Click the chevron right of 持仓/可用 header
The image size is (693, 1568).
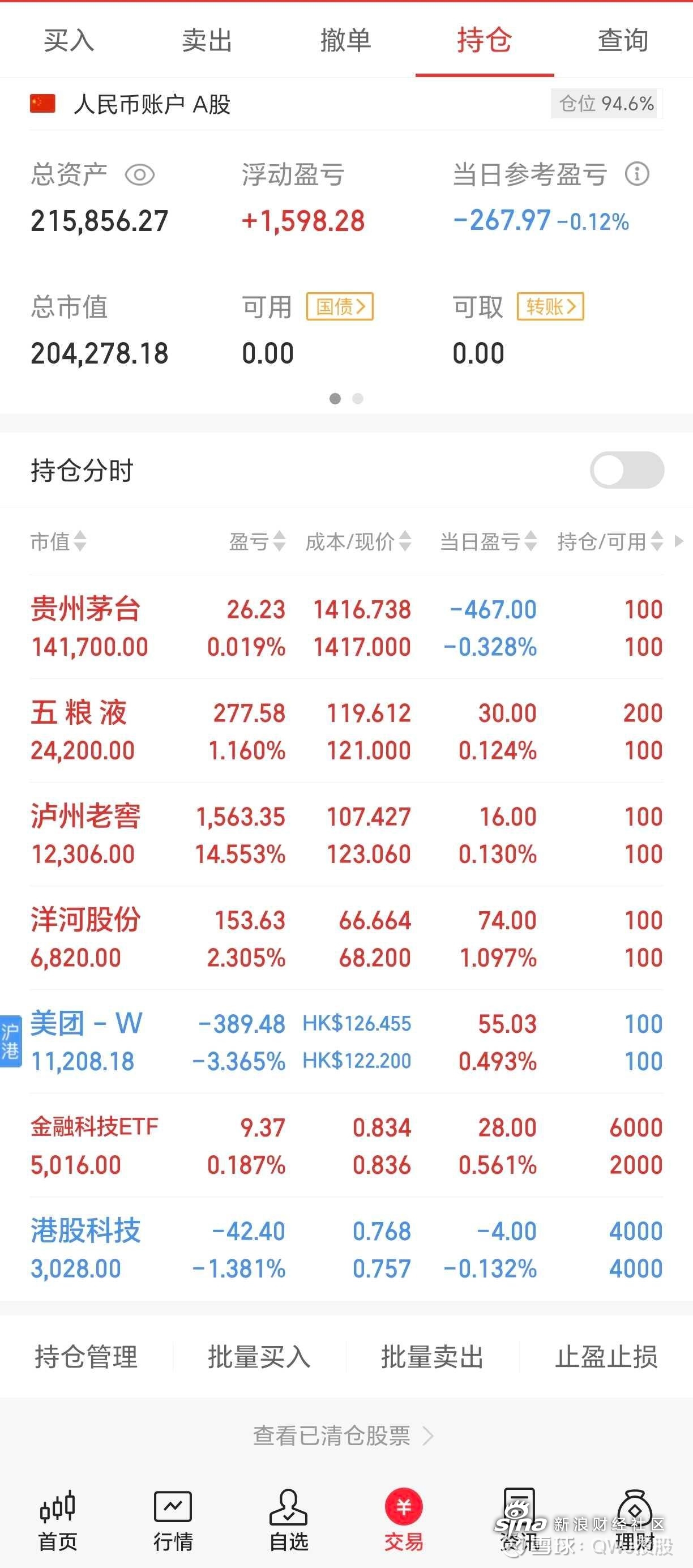point(679,542)
